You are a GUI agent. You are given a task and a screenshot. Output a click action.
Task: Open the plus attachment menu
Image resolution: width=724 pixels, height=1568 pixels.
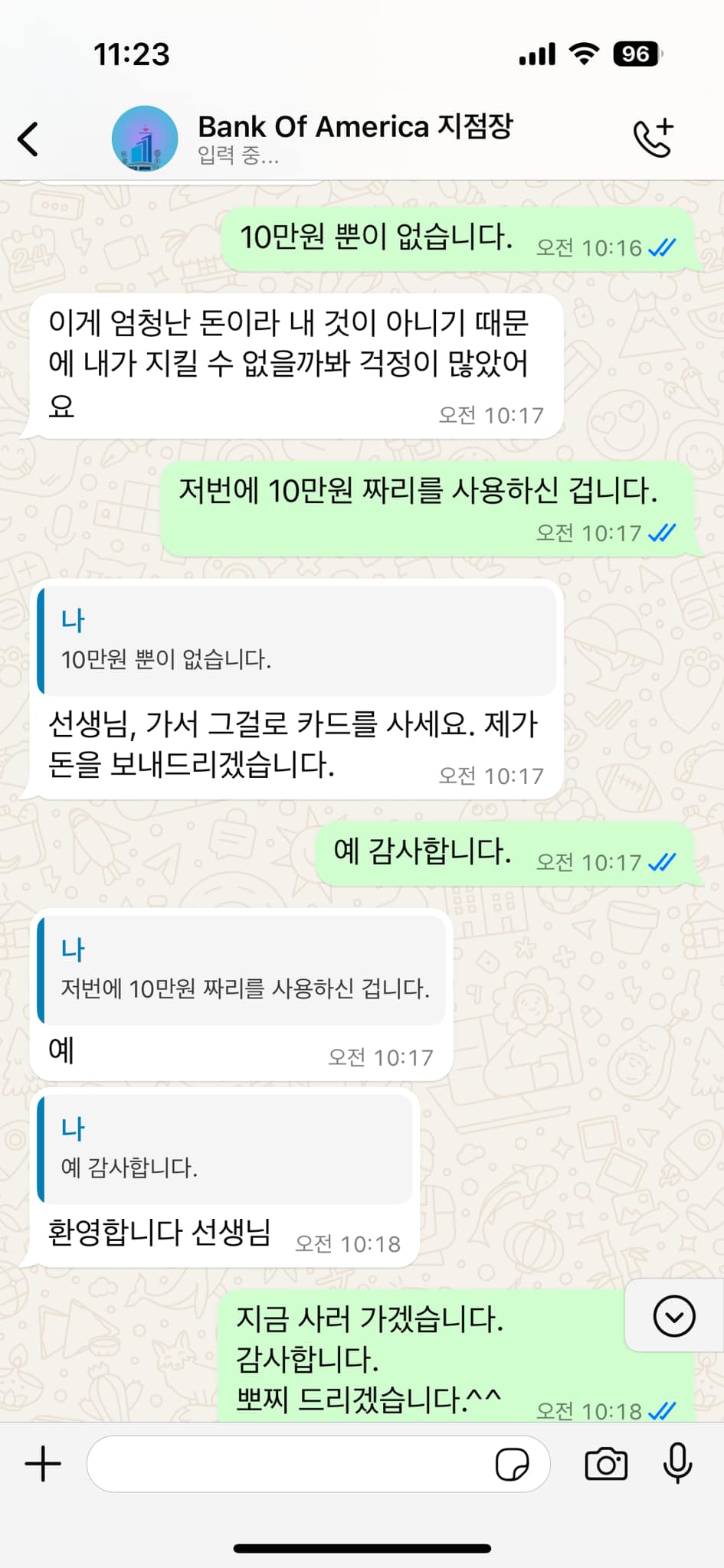click(43, 1464)
